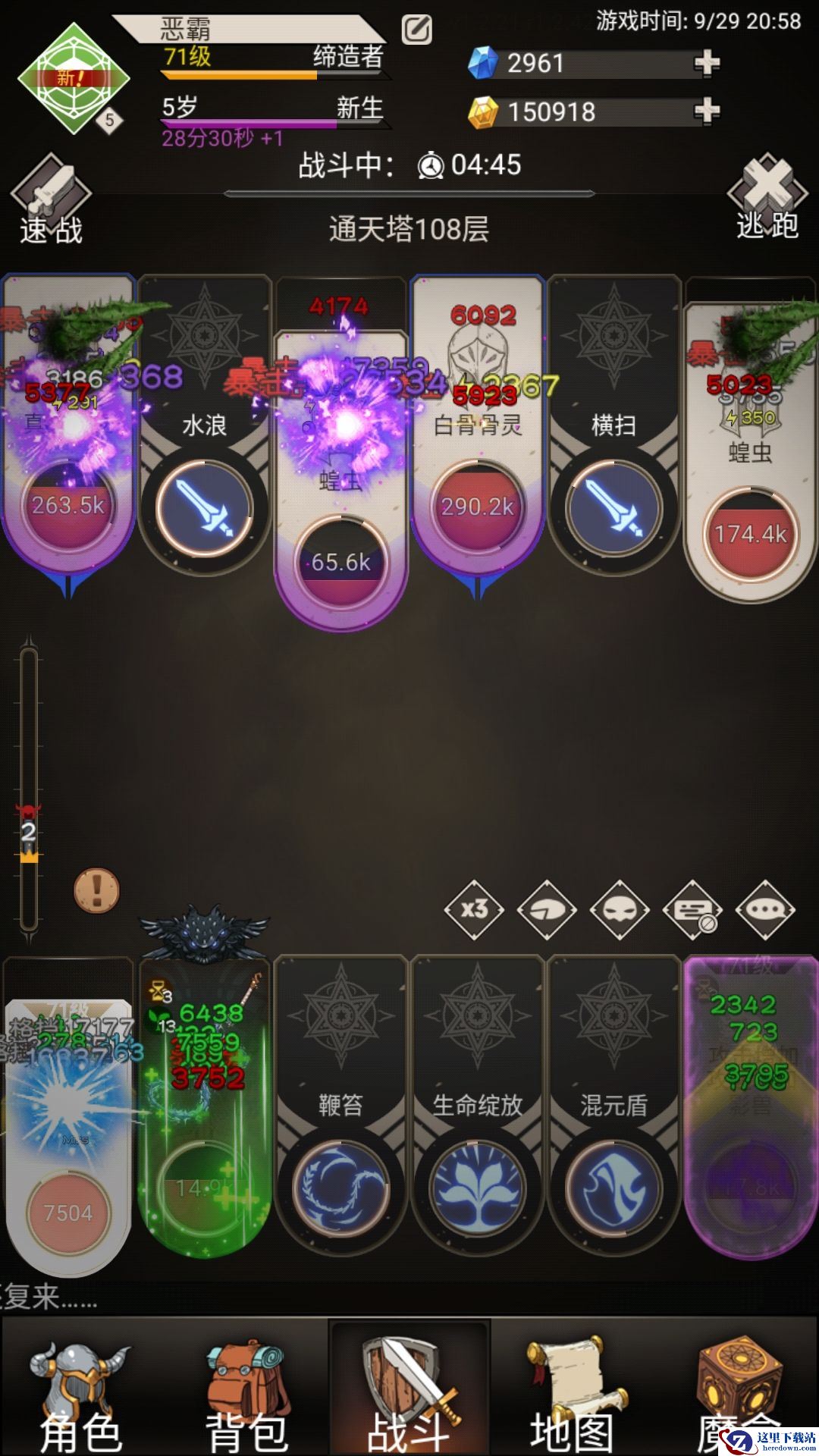Switch to the 角色 character tab

tap(80, 1395)
